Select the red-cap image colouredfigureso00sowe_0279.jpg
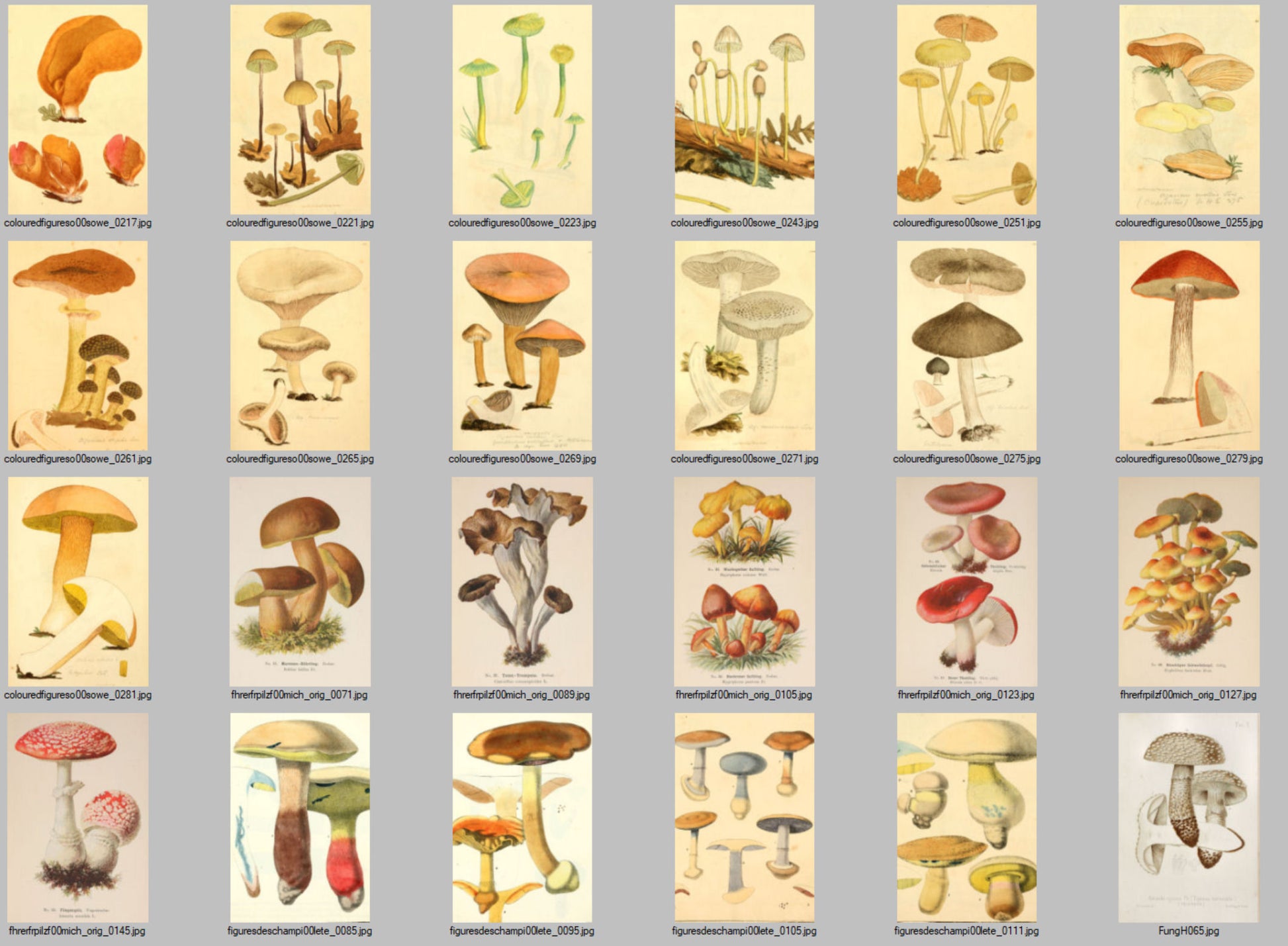Screen dimensions: 1288x946 coord(1189,345)
